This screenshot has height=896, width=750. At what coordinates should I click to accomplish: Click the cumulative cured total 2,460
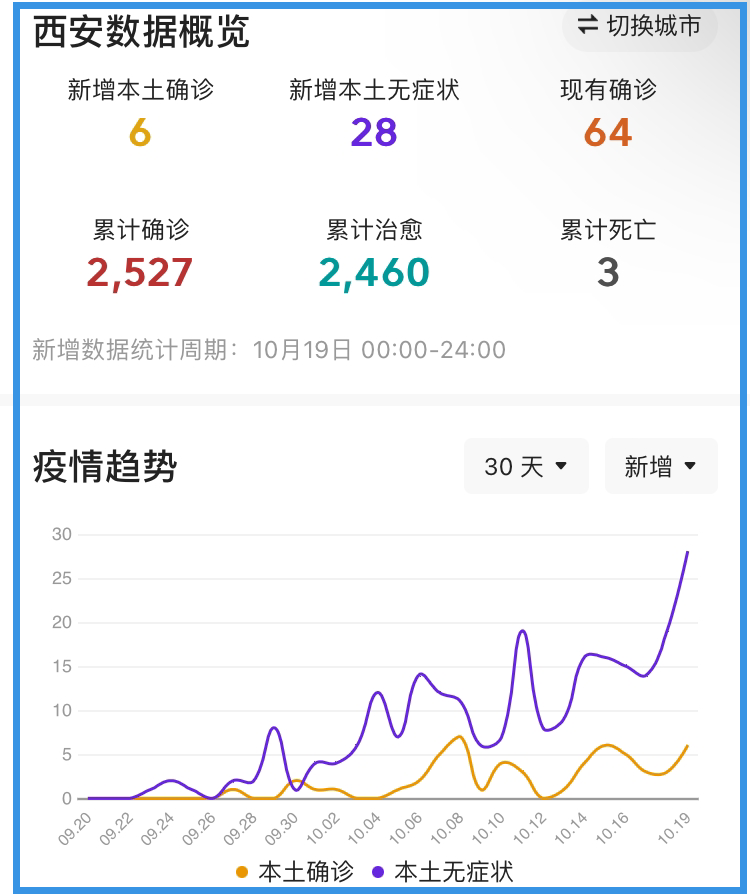(x=370, y=269)
